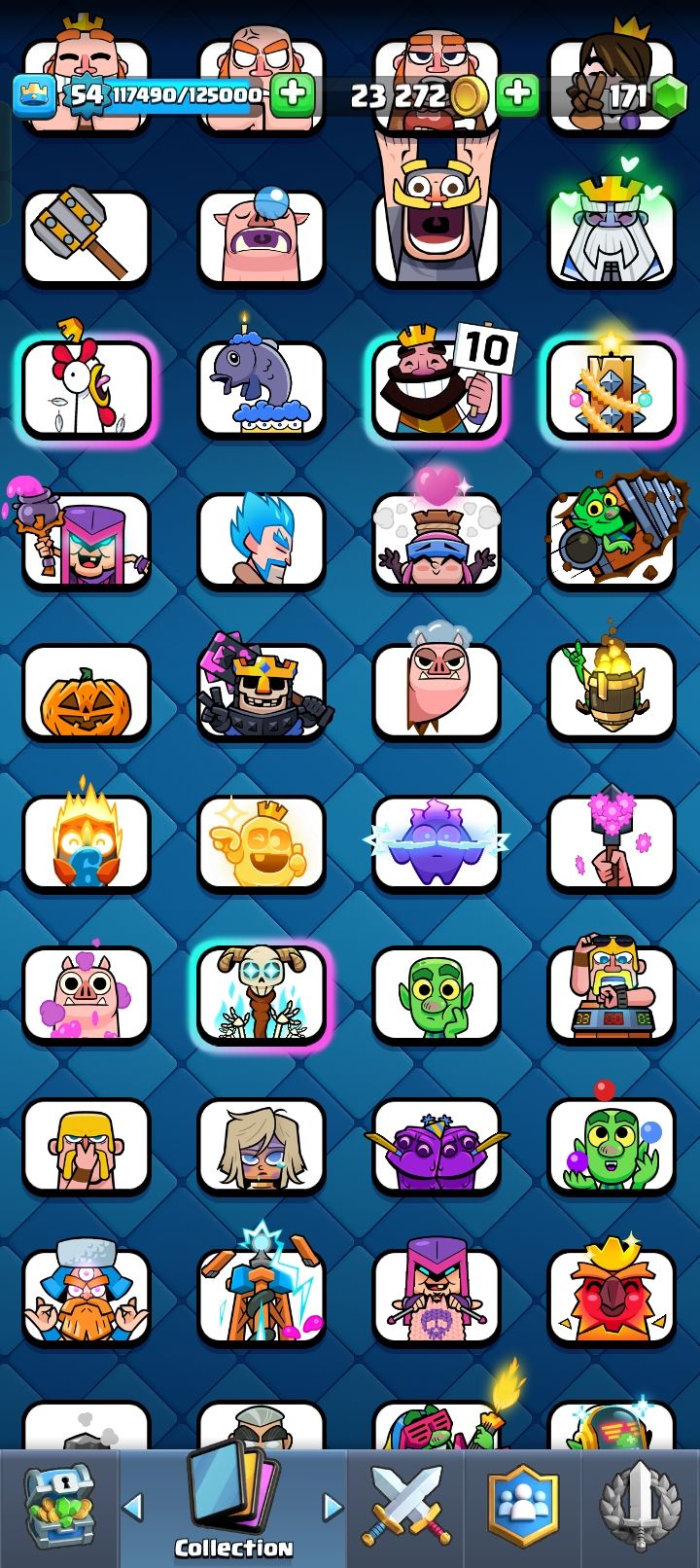This screenshot has height=1568, width=700.
Task: Select the crying blonde archer emote
Action: [262, 1146]
